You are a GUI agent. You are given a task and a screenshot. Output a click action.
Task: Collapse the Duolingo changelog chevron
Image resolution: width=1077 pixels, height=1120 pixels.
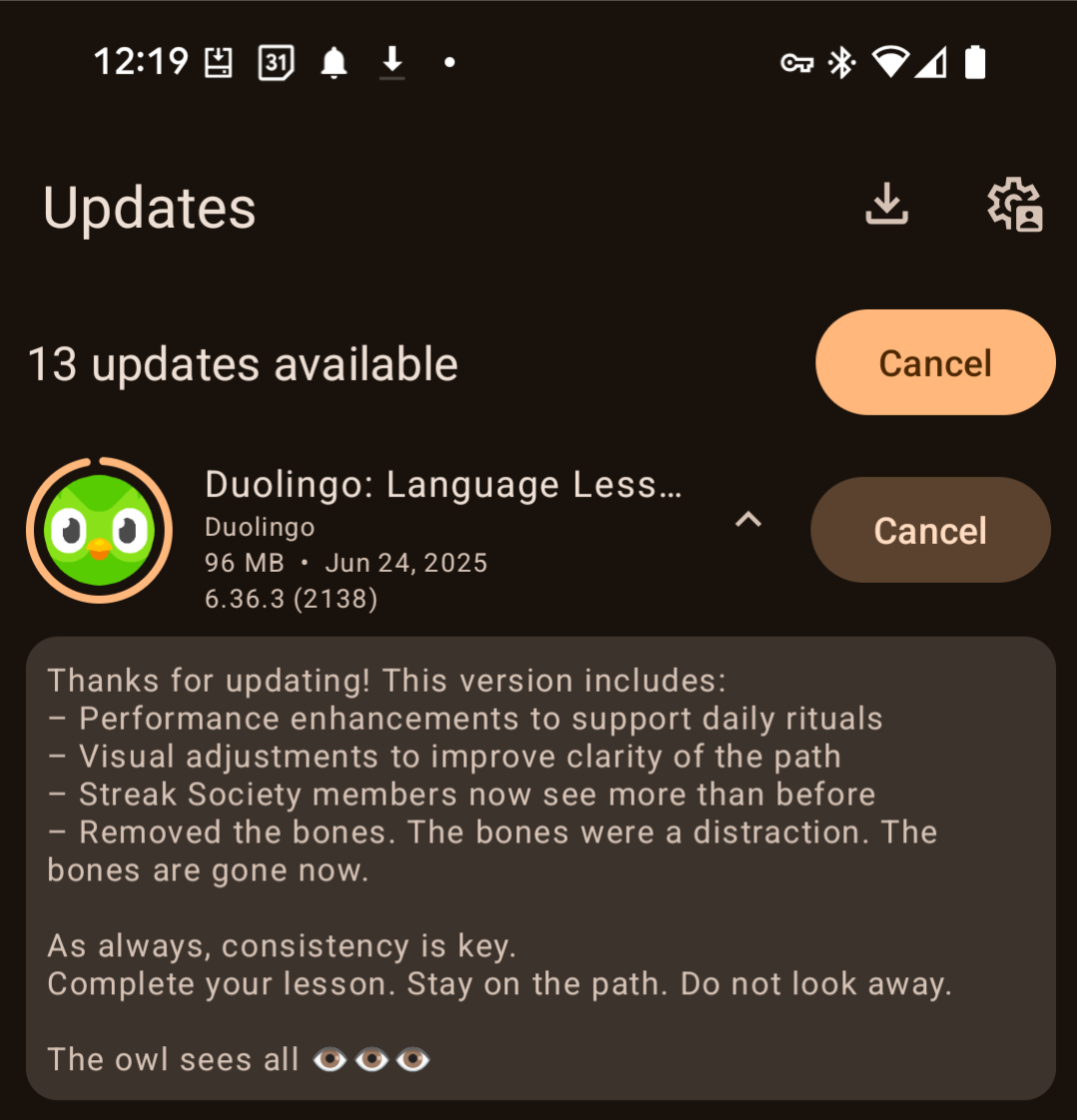[748, 519]
